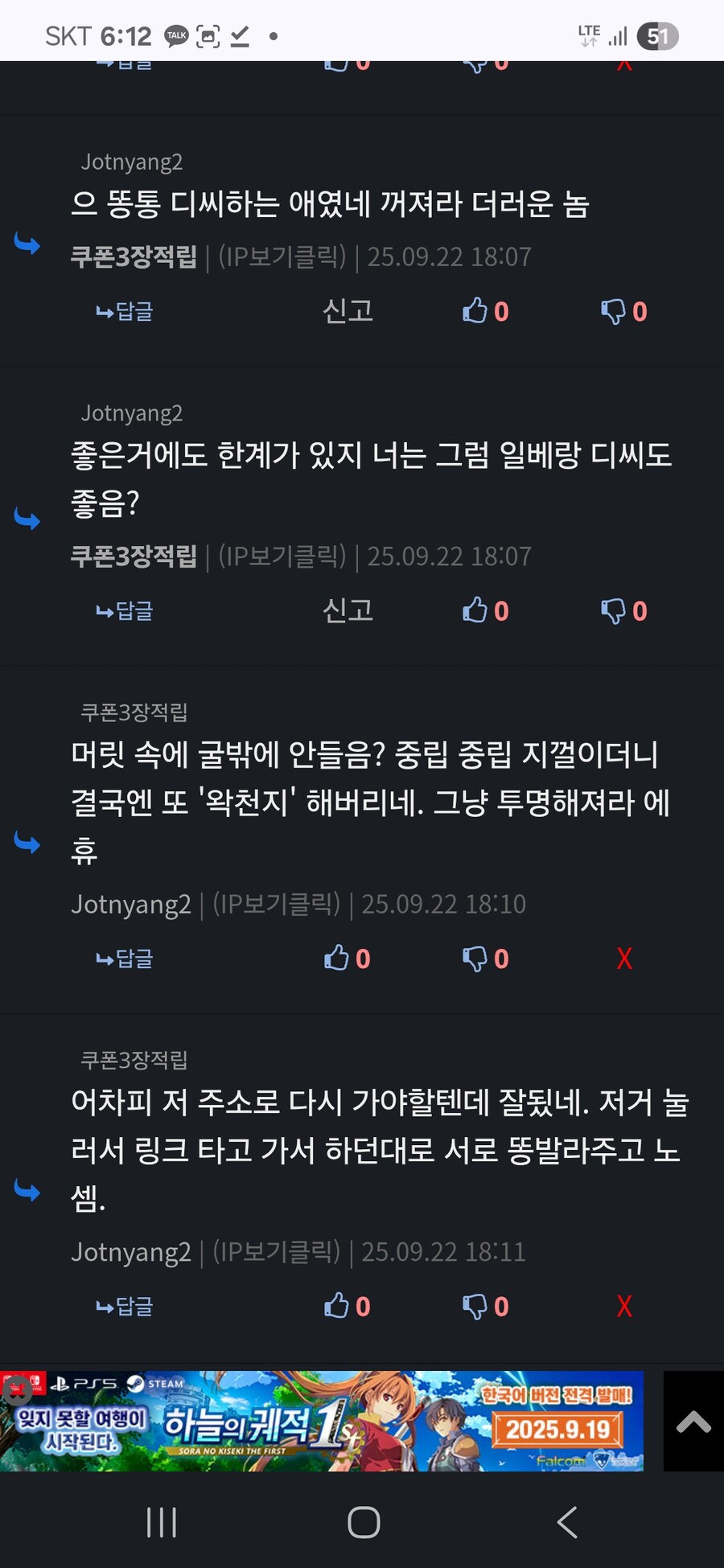The image size is (724, 1568).
Task: Reply to the 18:07 '오 똥통 디씨하는' comment
Action: [x=125, y=311]
